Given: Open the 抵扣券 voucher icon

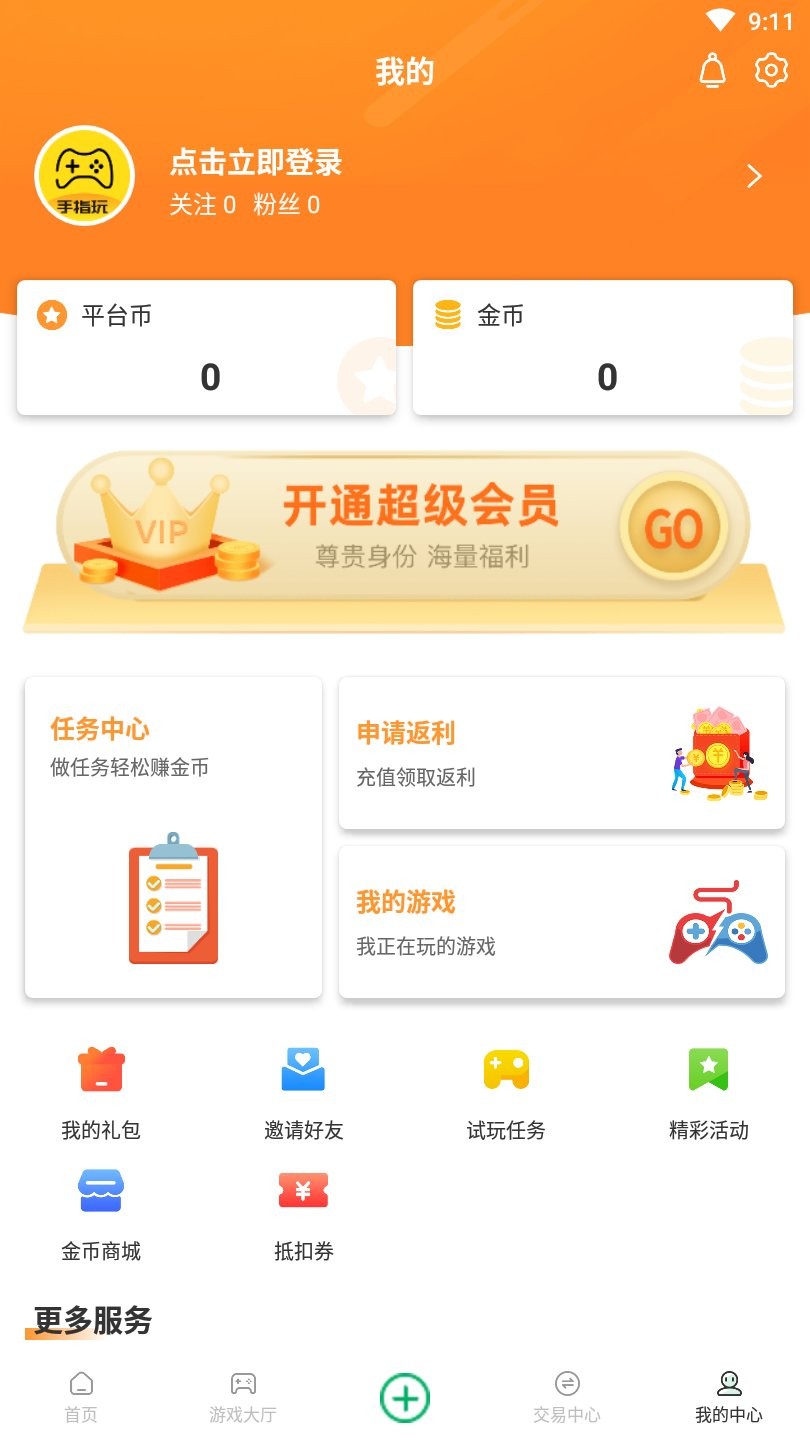Looking at the screenshot, I should (x=302, y=1190).
